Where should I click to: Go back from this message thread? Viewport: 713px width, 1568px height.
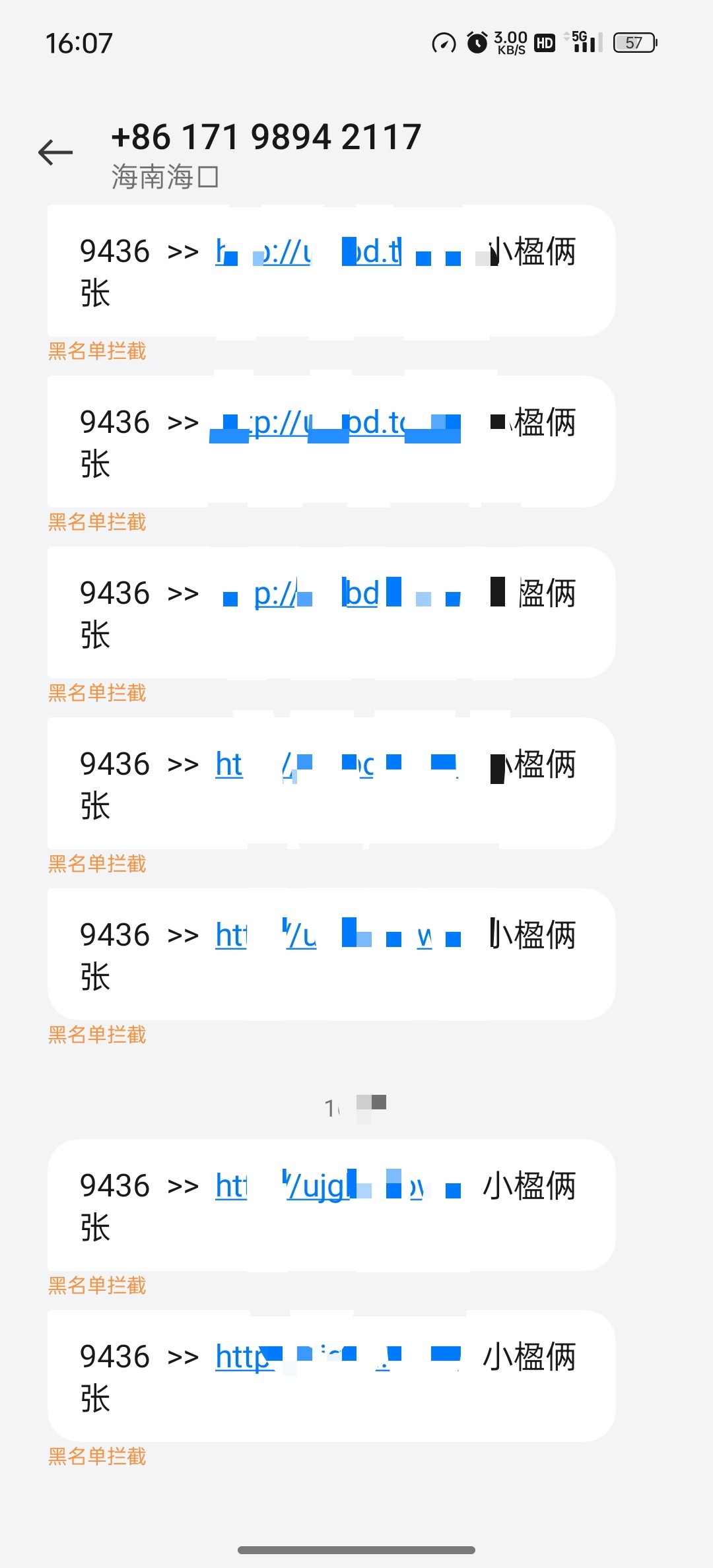(55, 153)
